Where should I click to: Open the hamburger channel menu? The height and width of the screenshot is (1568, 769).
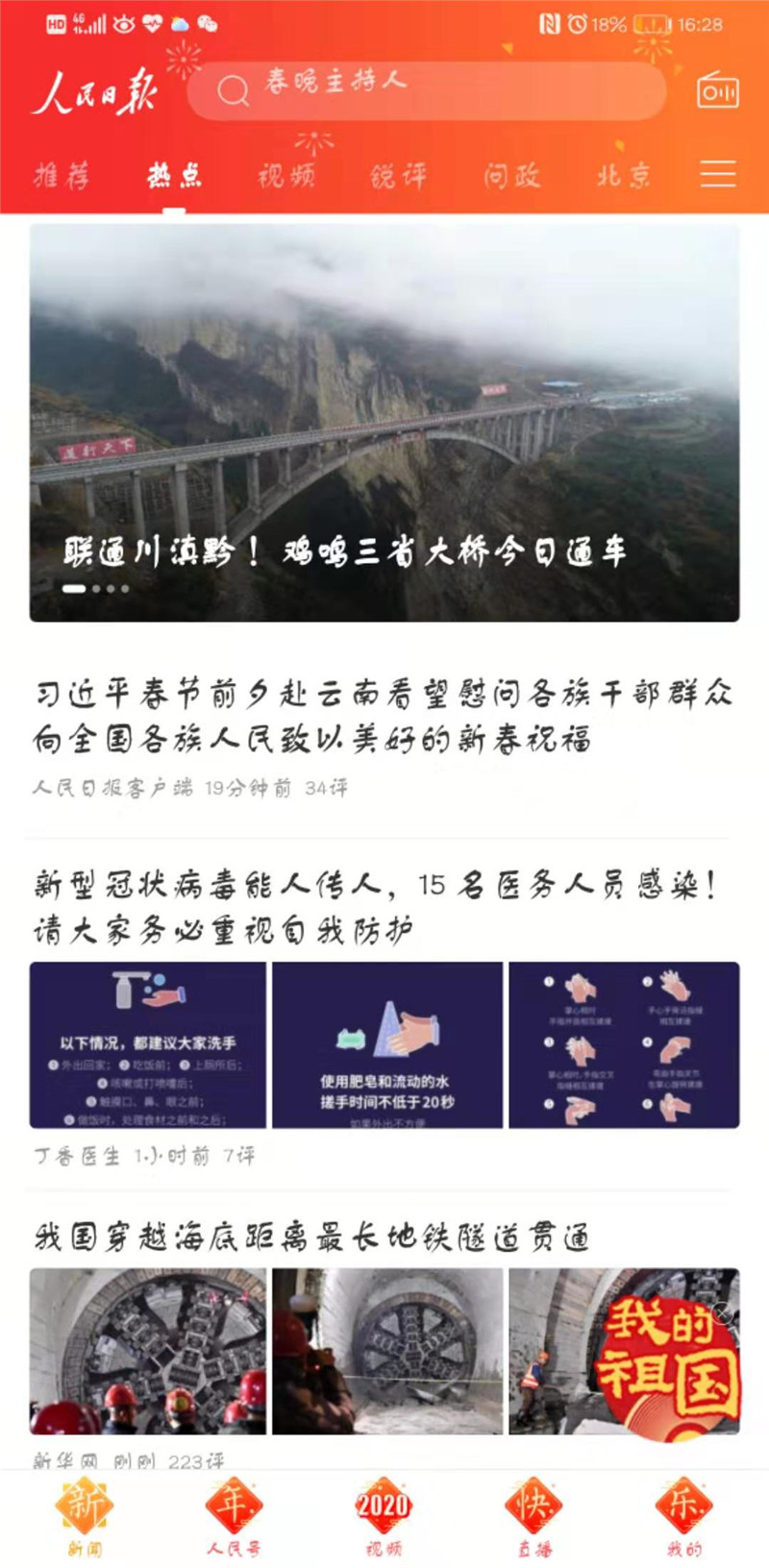coord(718,175)
